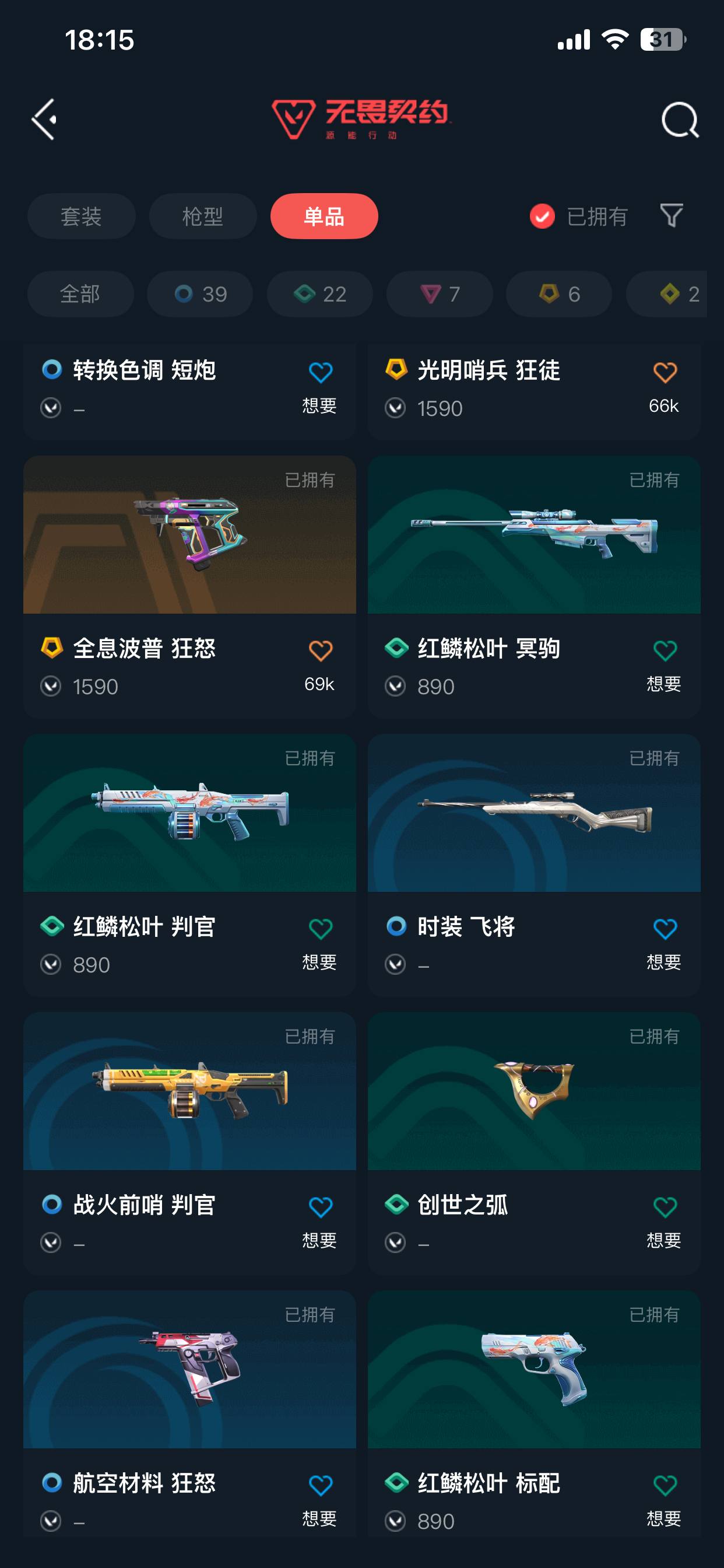Mark 时装 飞将 as wanted with heart
The width and height of the screenshot is (724, 1568).
click(x=665, y=929)
